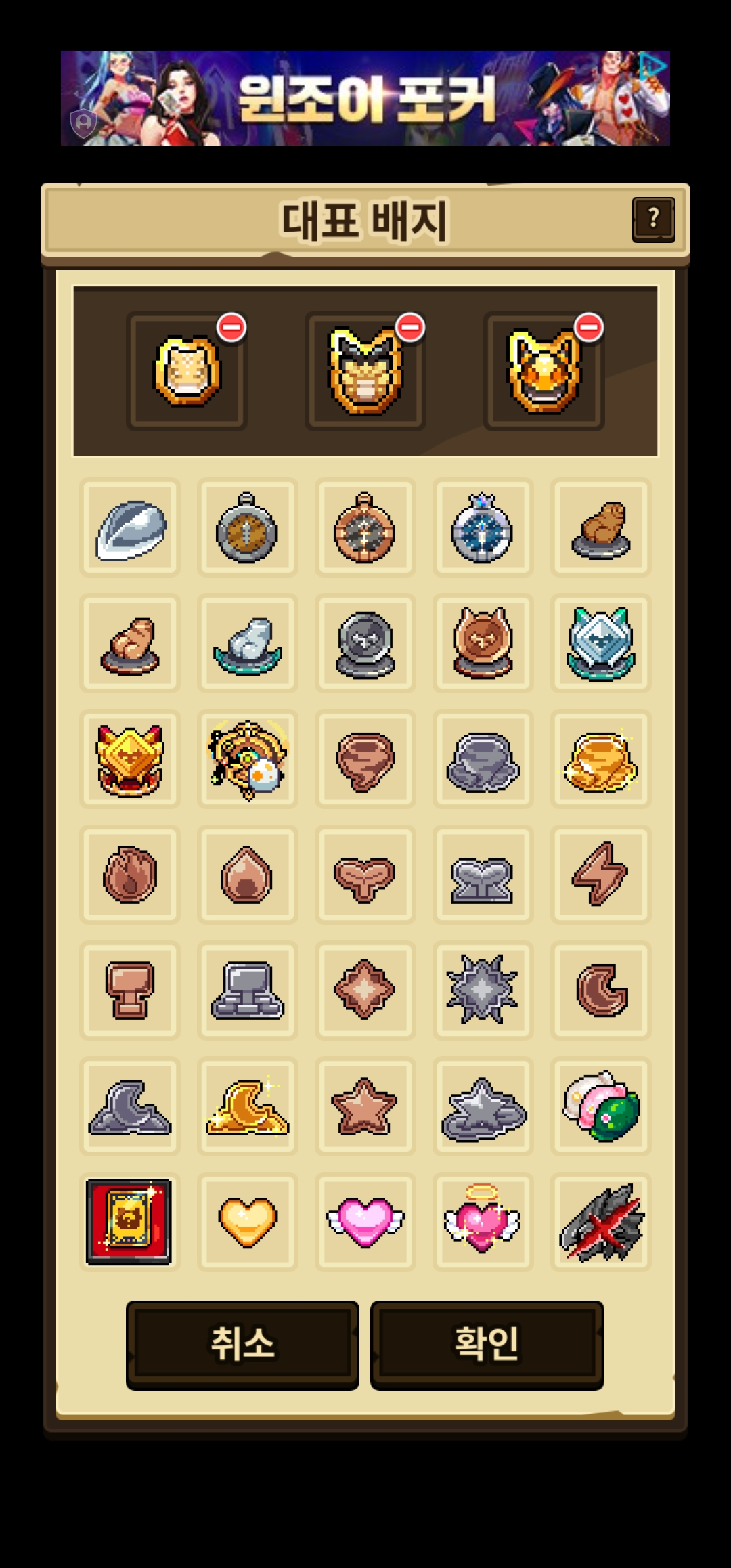Screen dimensions: 731x1568
Task: Select the brown frog statue badge
Action: [x=600, y=528]
